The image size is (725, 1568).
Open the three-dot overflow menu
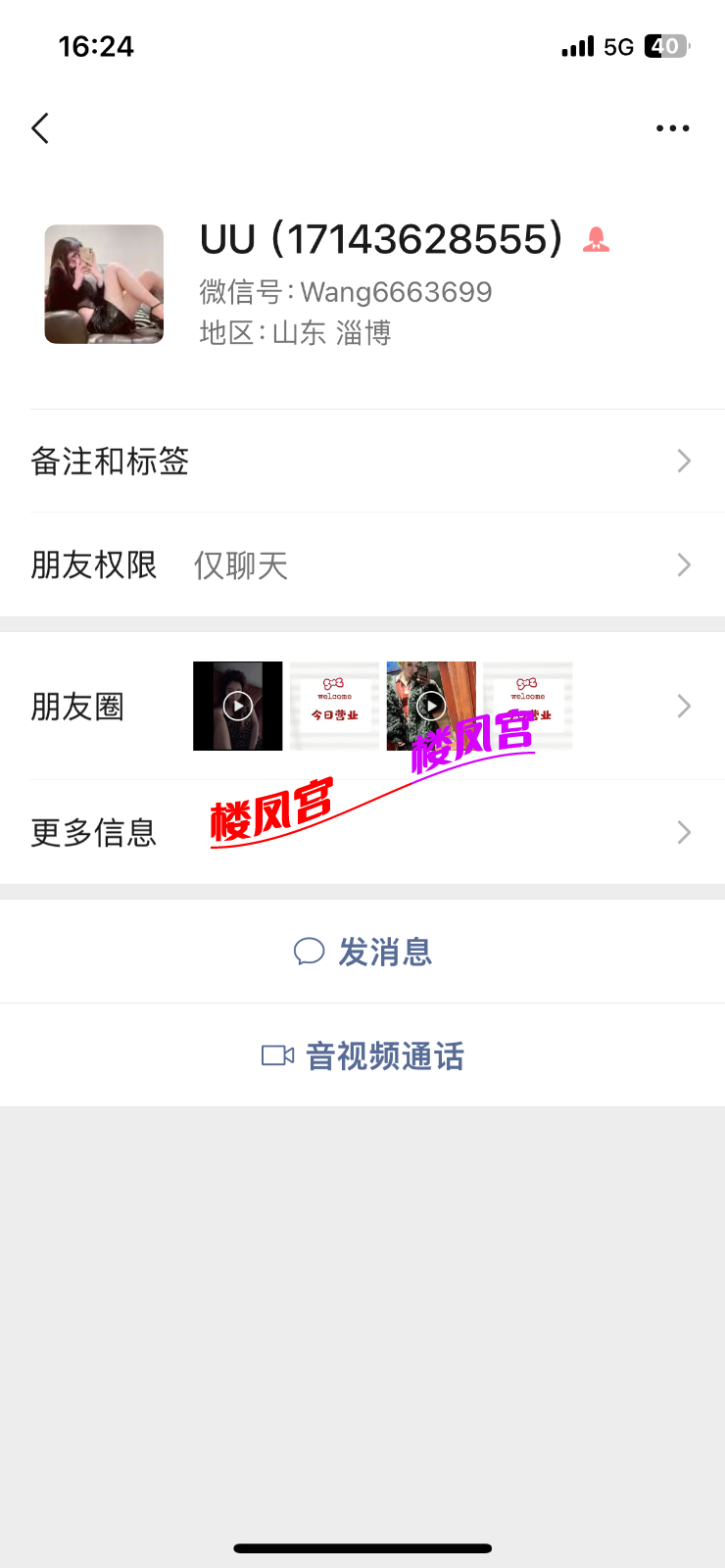click(672, 128)
